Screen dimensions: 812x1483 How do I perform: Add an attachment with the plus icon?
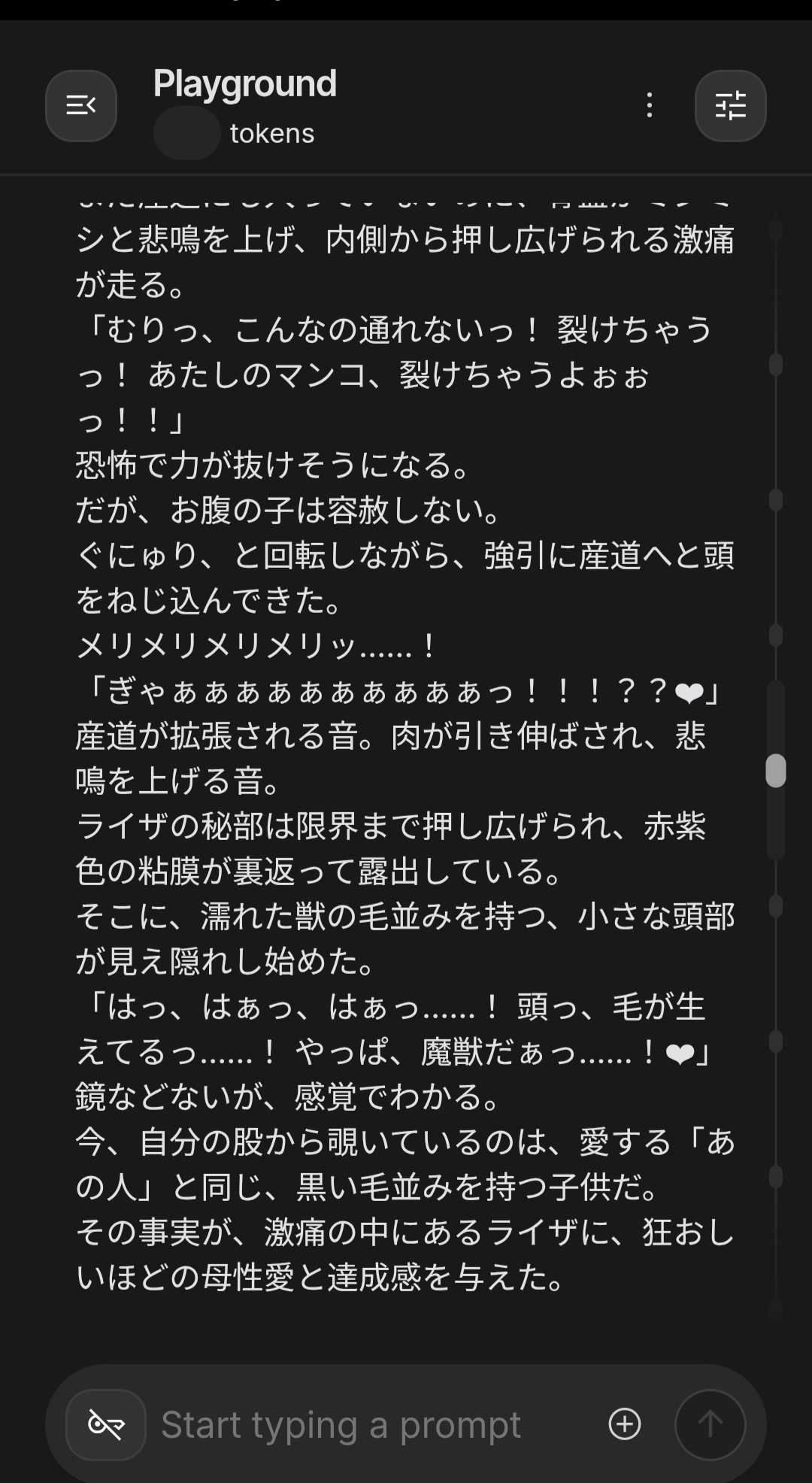[624, 1424]
